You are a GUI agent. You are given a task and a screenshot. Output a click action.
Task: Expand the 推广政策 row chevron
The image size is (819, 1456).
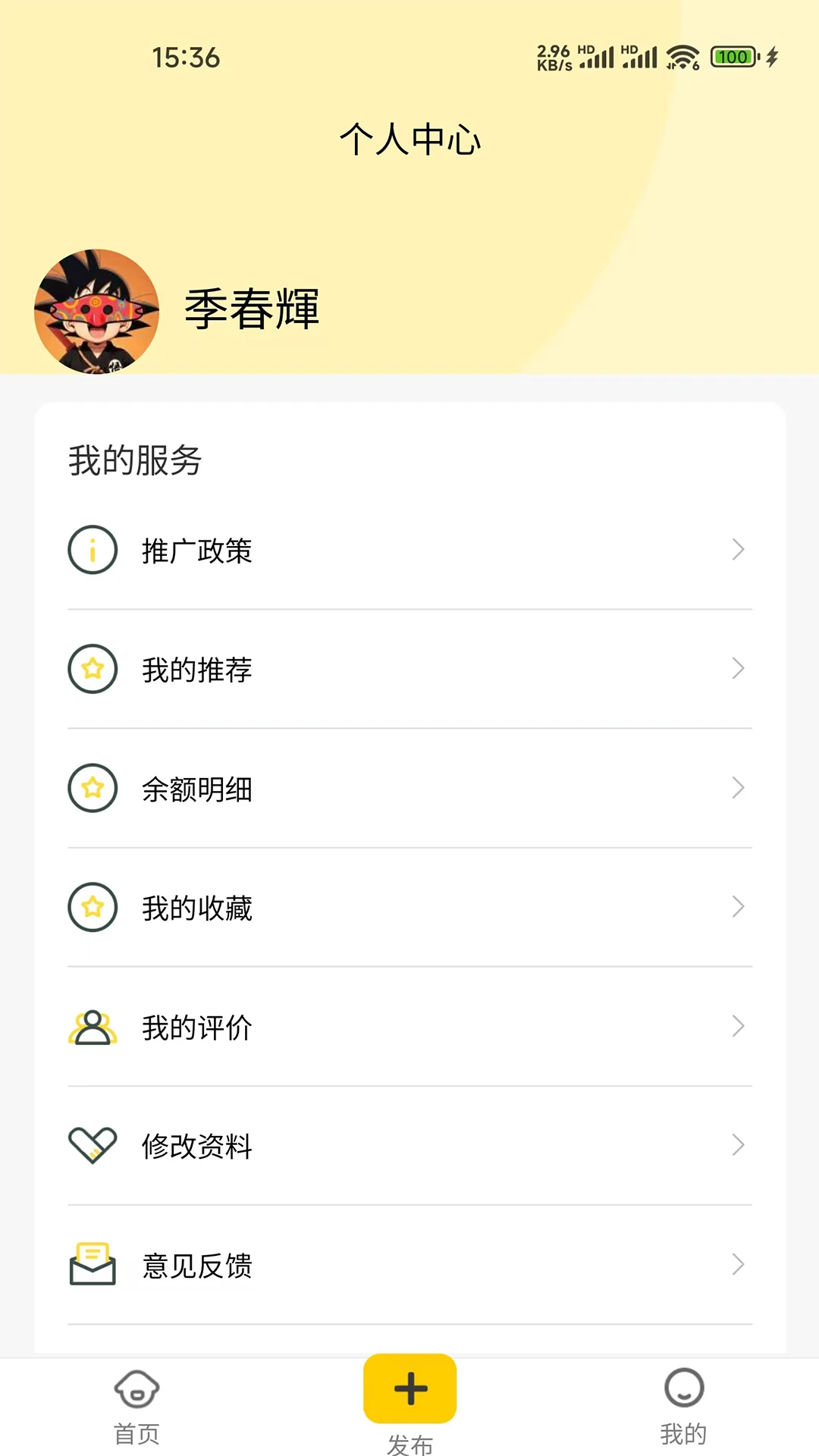pos(738,549)
